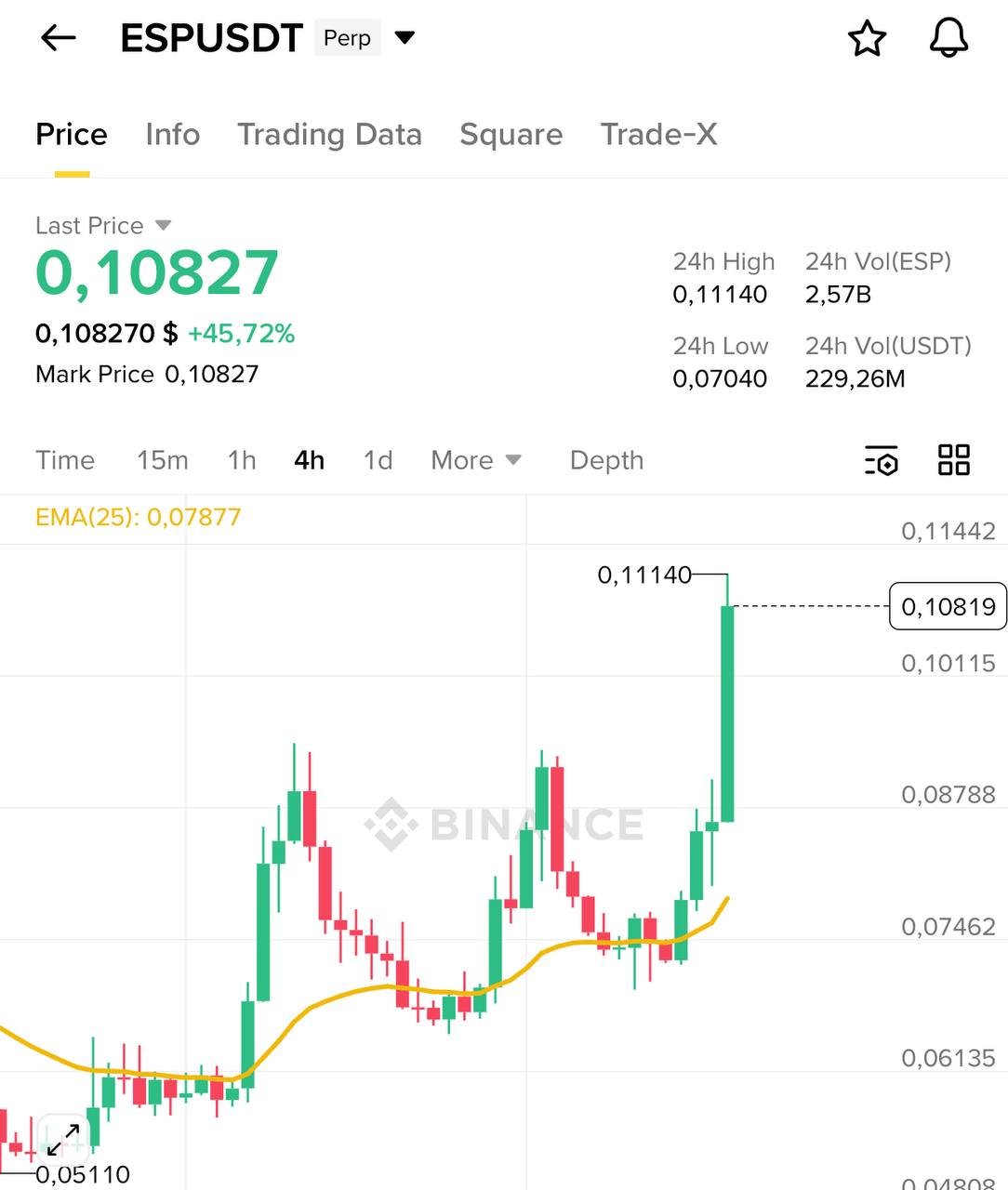Expand the chart to fullscreen
This screenshot has width=1008, height=1190.
coord(63,1139)
